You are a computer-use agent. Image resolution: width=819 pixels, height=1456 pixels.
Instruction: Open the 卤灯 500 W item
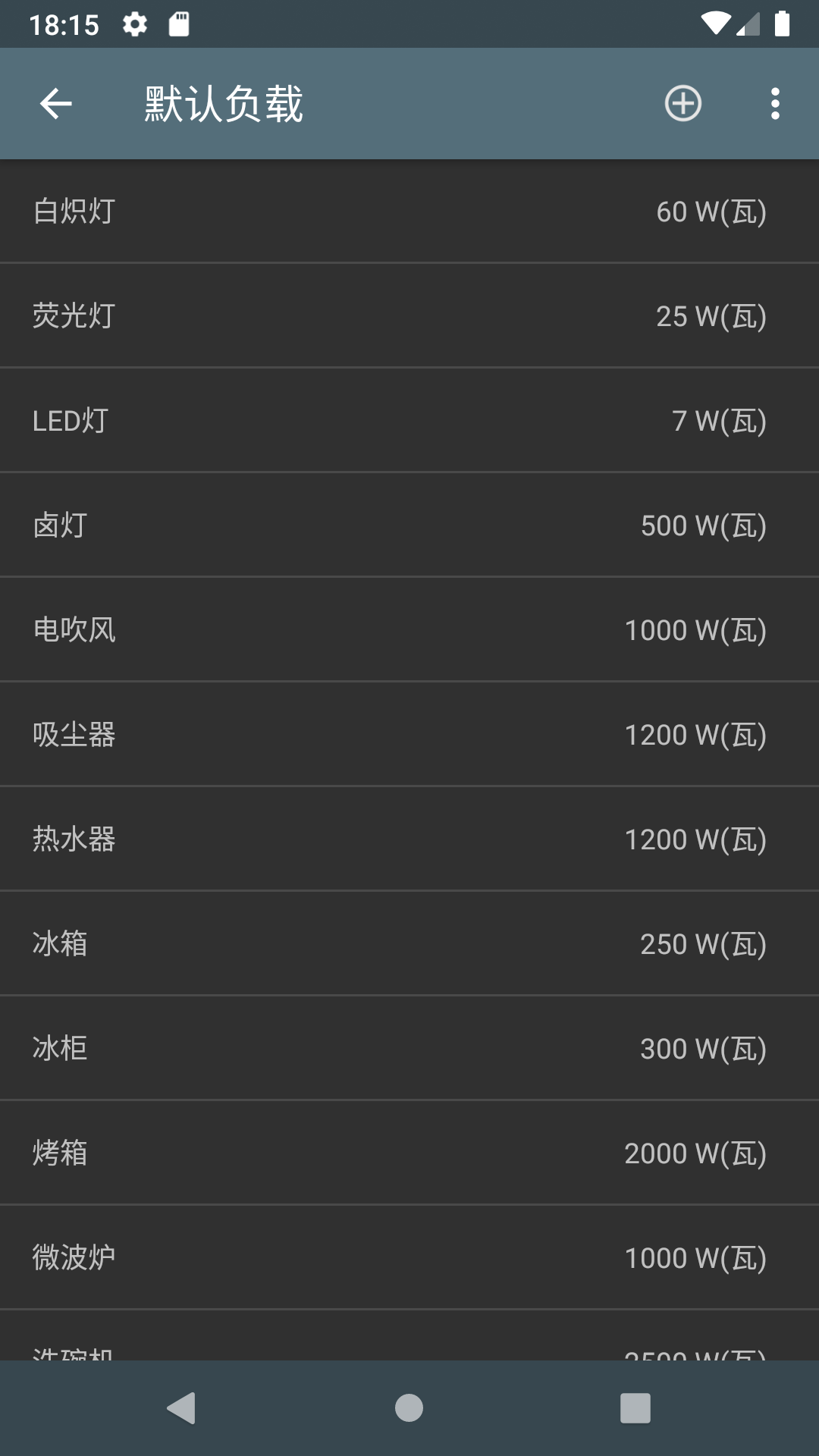(409, 524)
